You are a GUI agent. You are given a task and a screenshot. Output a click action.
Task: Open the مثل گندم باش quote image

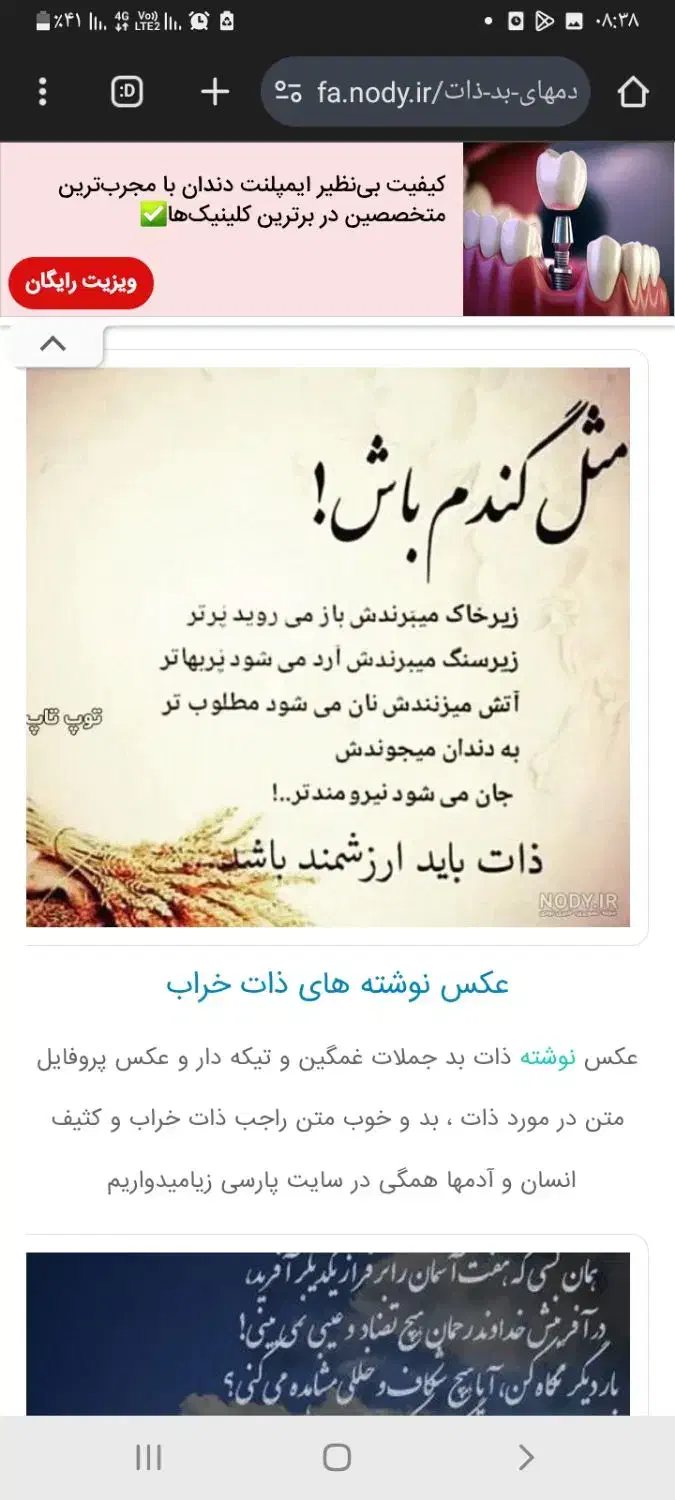tap(328, 647)
